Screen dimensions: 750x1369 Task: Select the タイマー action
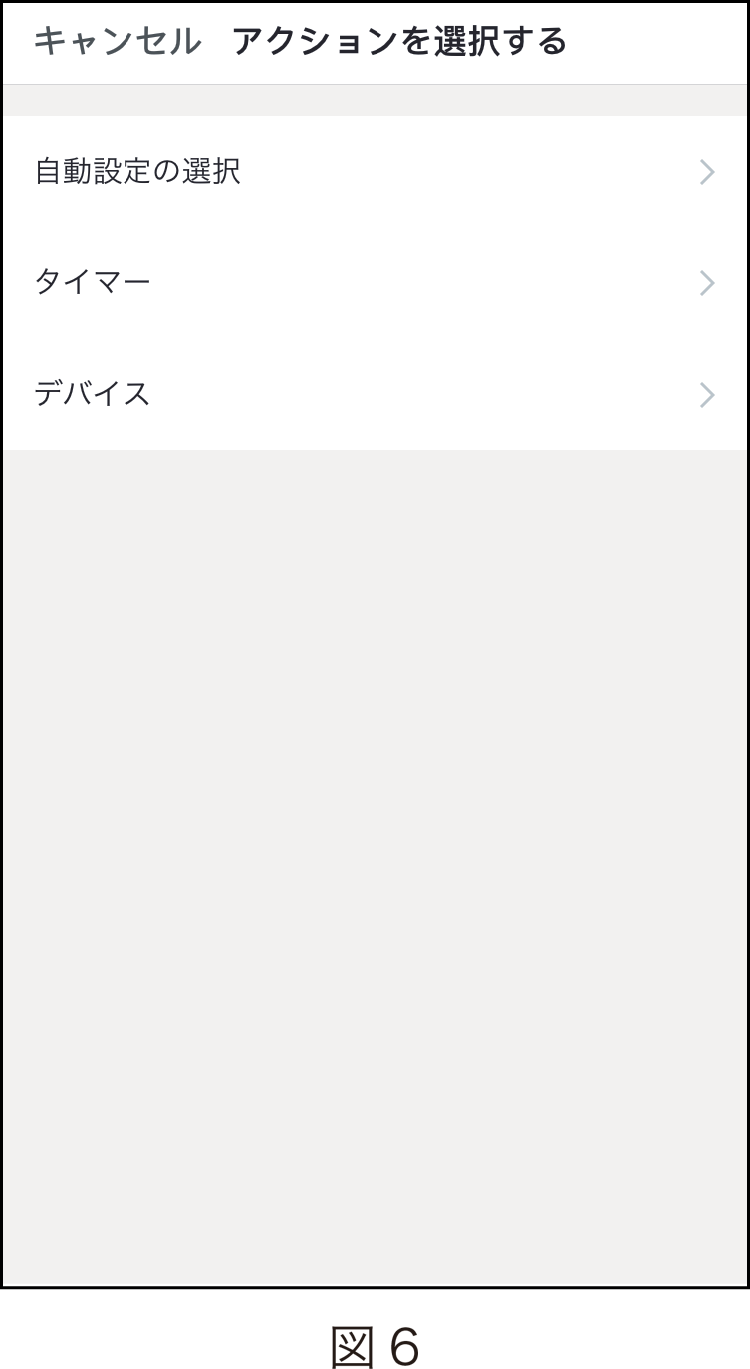tap(374, 283)
